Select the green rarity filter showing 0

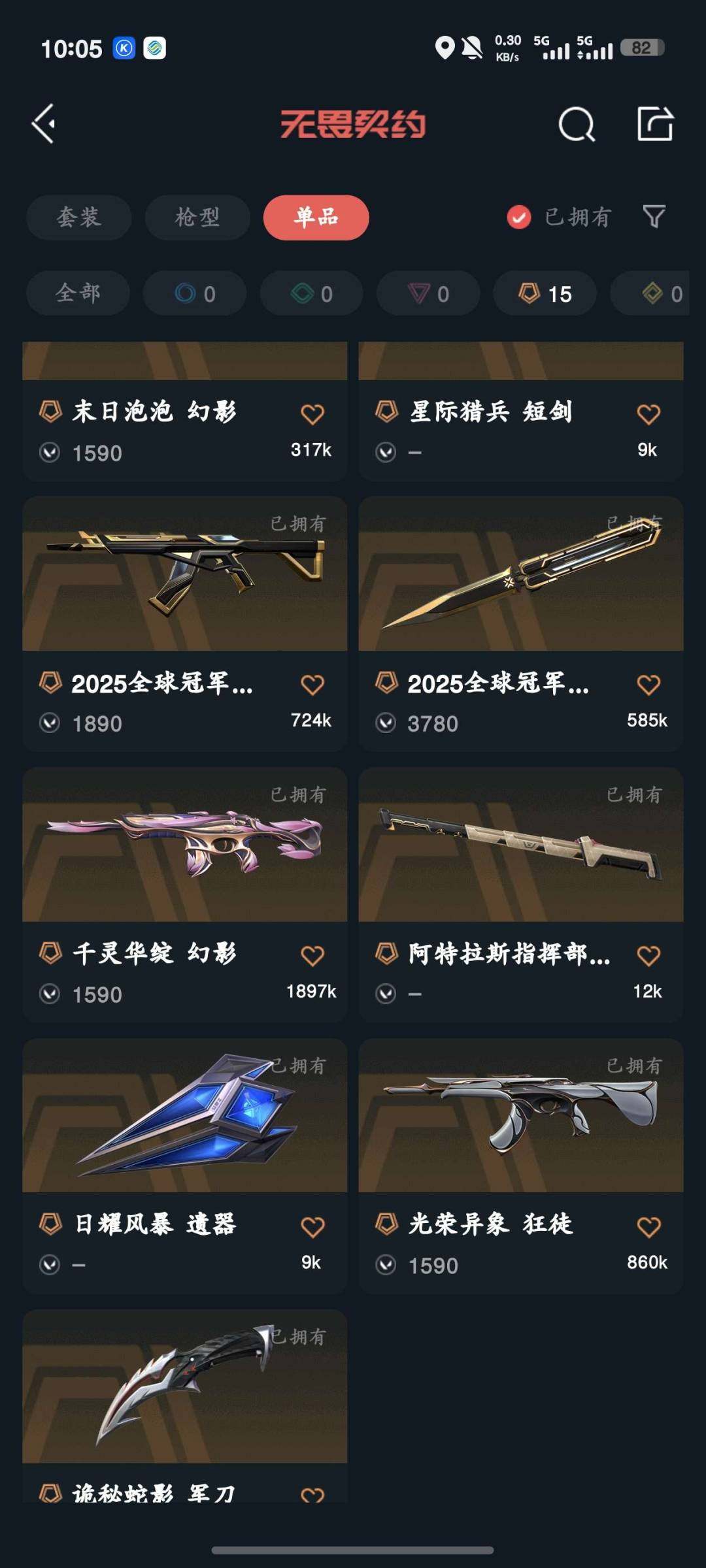click(310, 293)
